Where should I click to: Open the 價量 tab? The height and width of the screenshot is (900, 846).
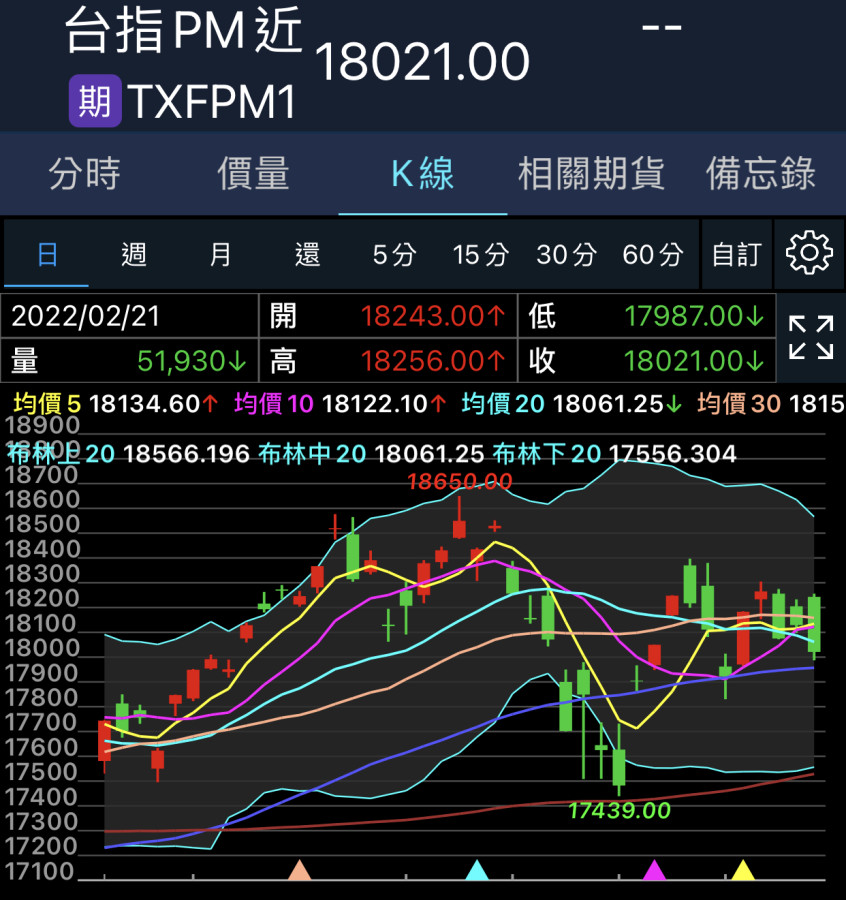click(x=254, y=173)
